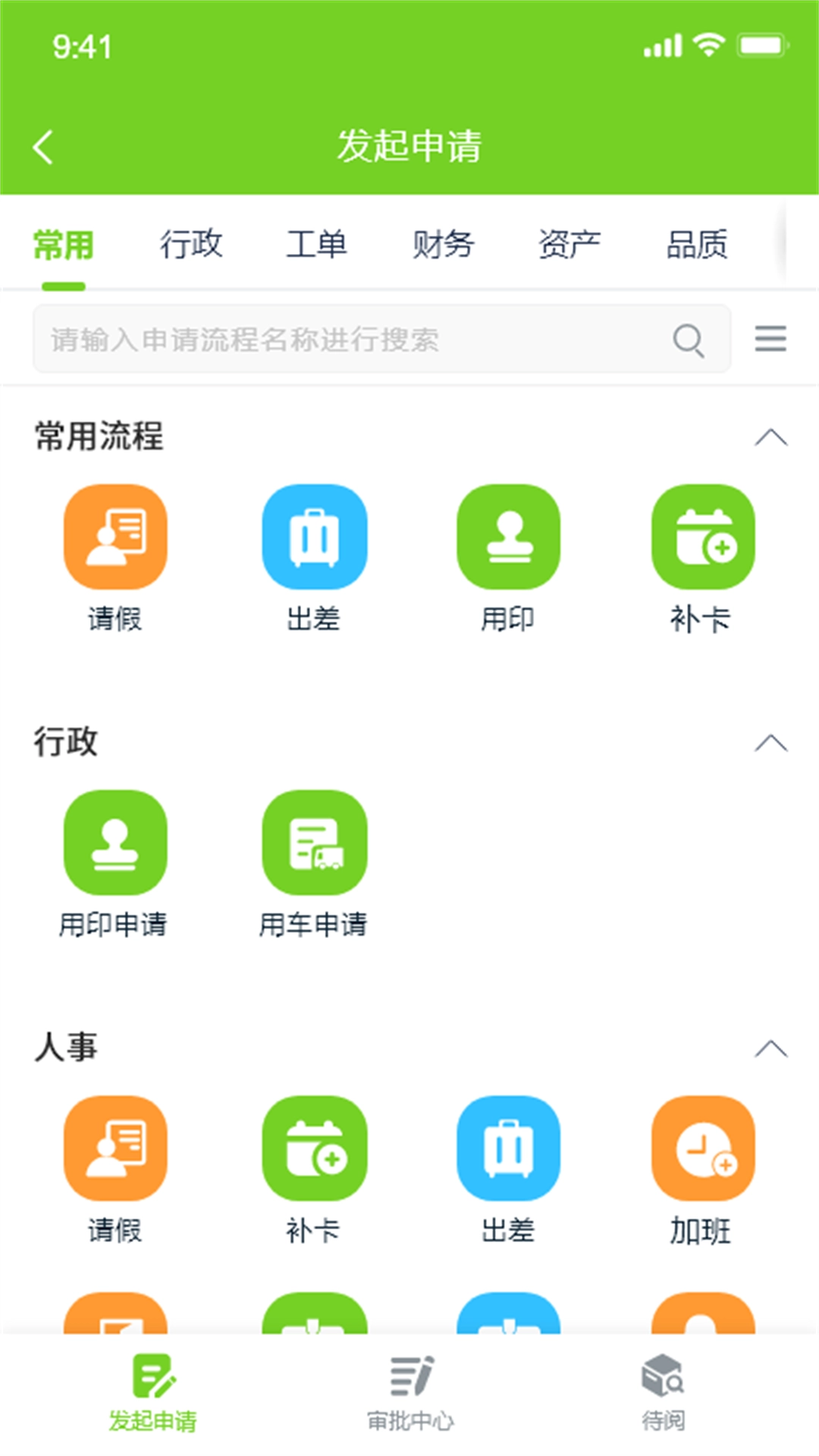The height and width of the screenshot is (1456, 819).
Task: Open 用印申请 under the 行政 section
Action: coord(115,841)
